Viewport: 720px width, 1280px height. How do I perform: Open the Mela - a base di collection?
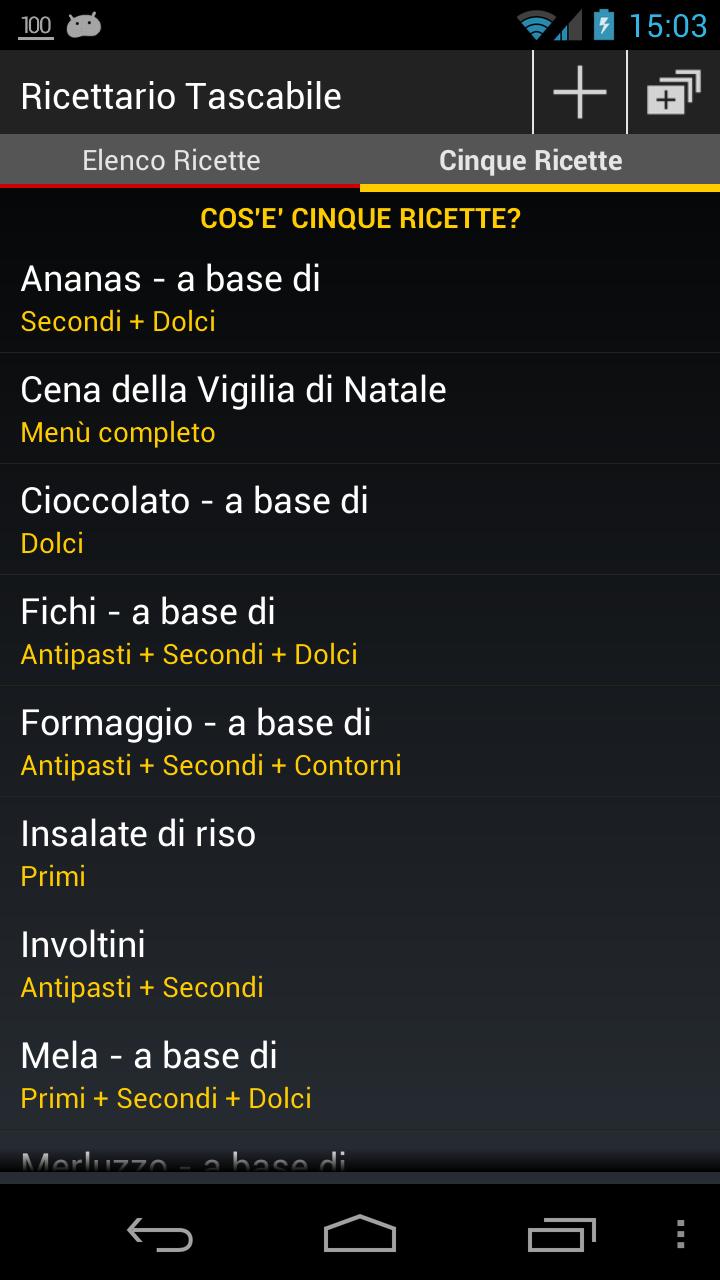(x=360, y=1075)
